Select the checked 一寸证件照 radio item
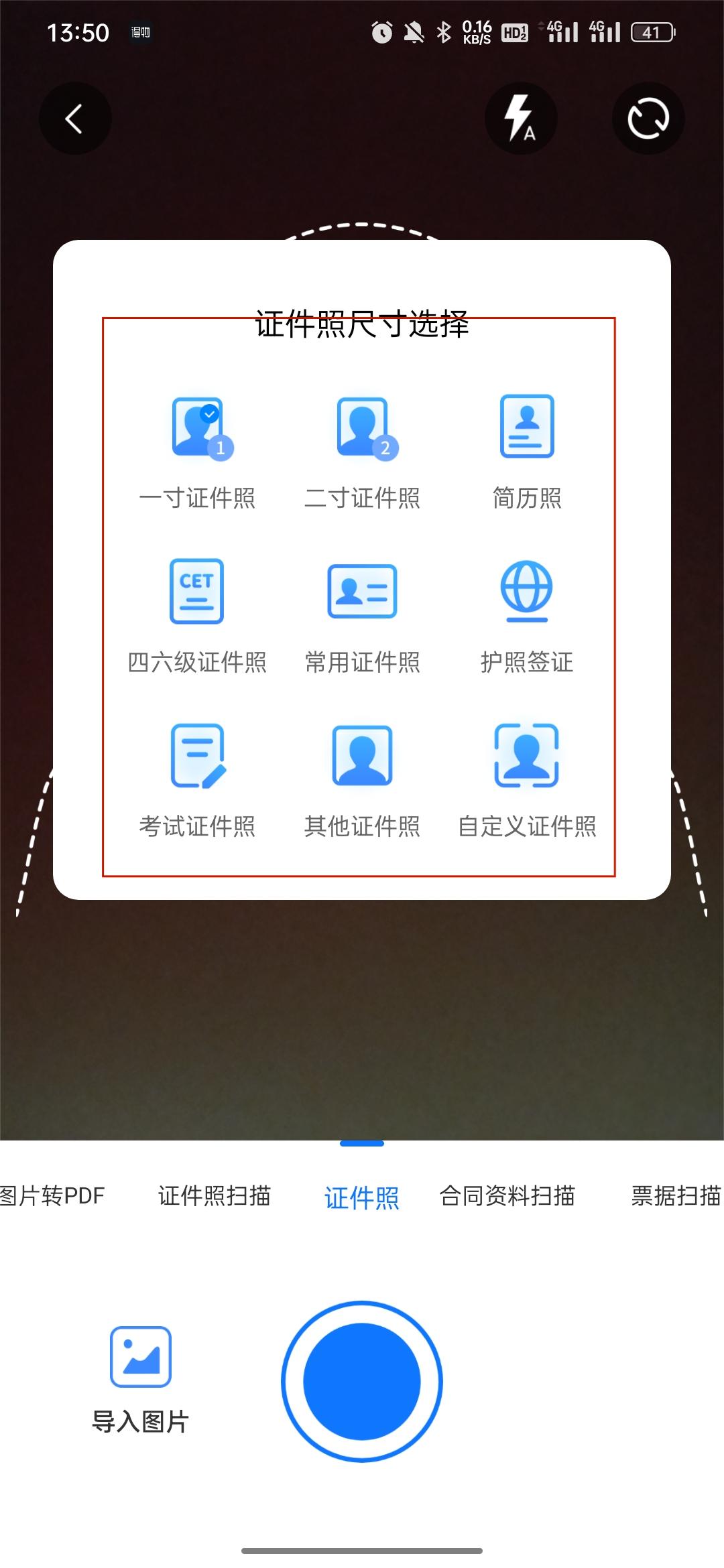The image size is (724, 1568). tap(198, 449)
